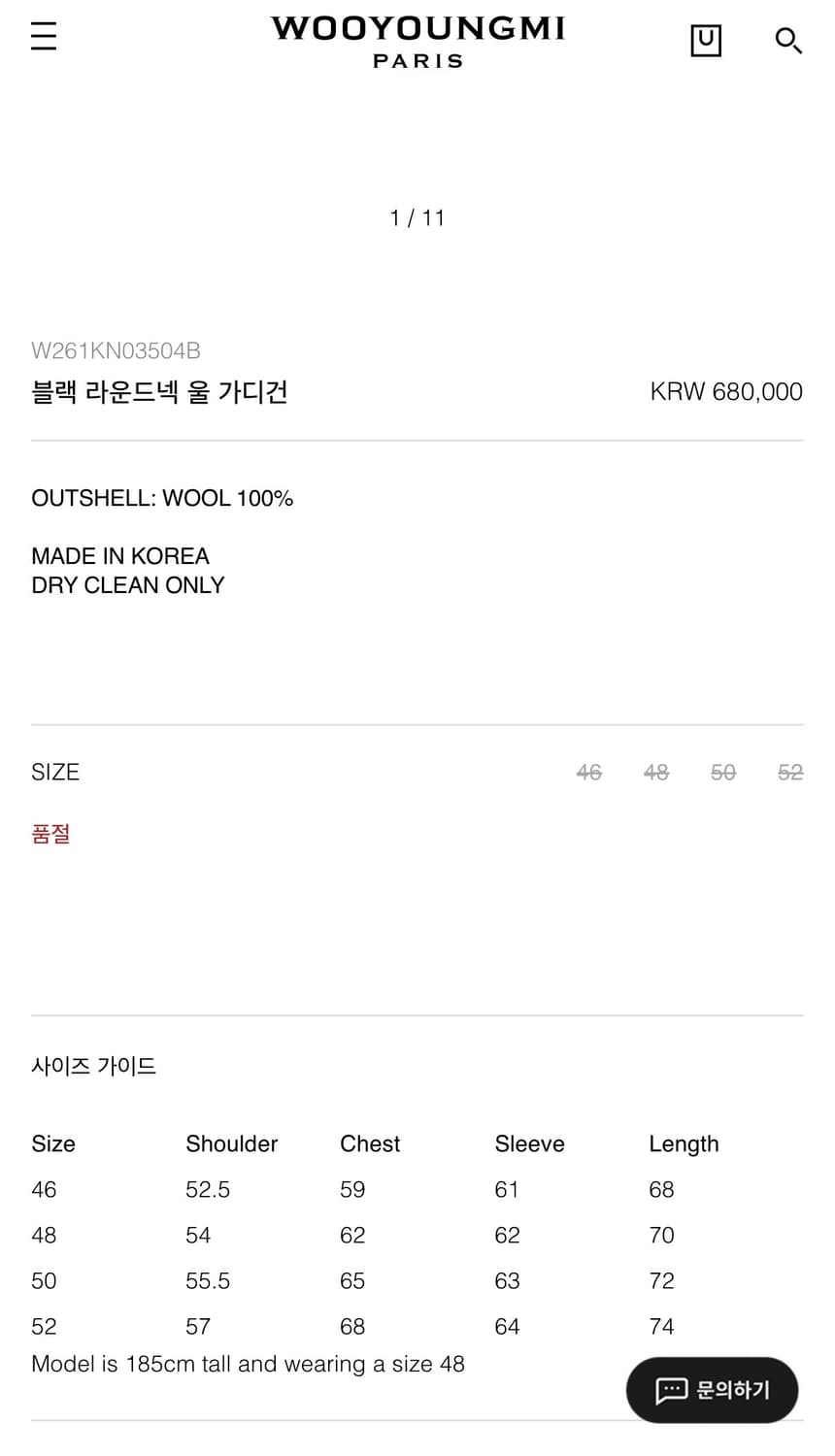Click the 품절 sold-out label
The width and height of the screenshot is (835, 1456).
pyautogui.click(x=50, y=834)
